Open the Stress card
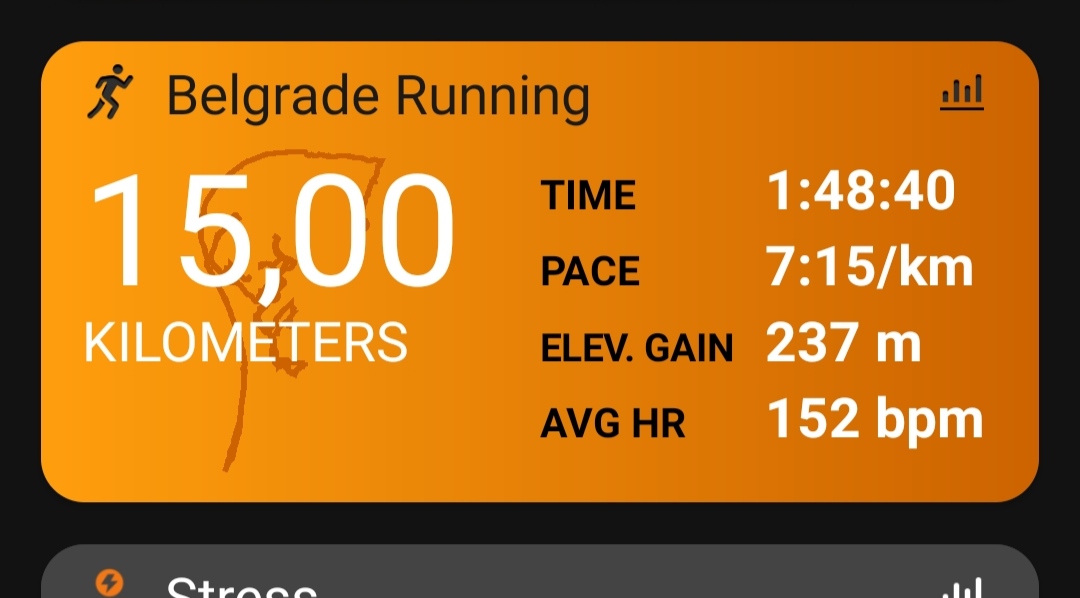1080x598 pixels. tap(539, 571)
